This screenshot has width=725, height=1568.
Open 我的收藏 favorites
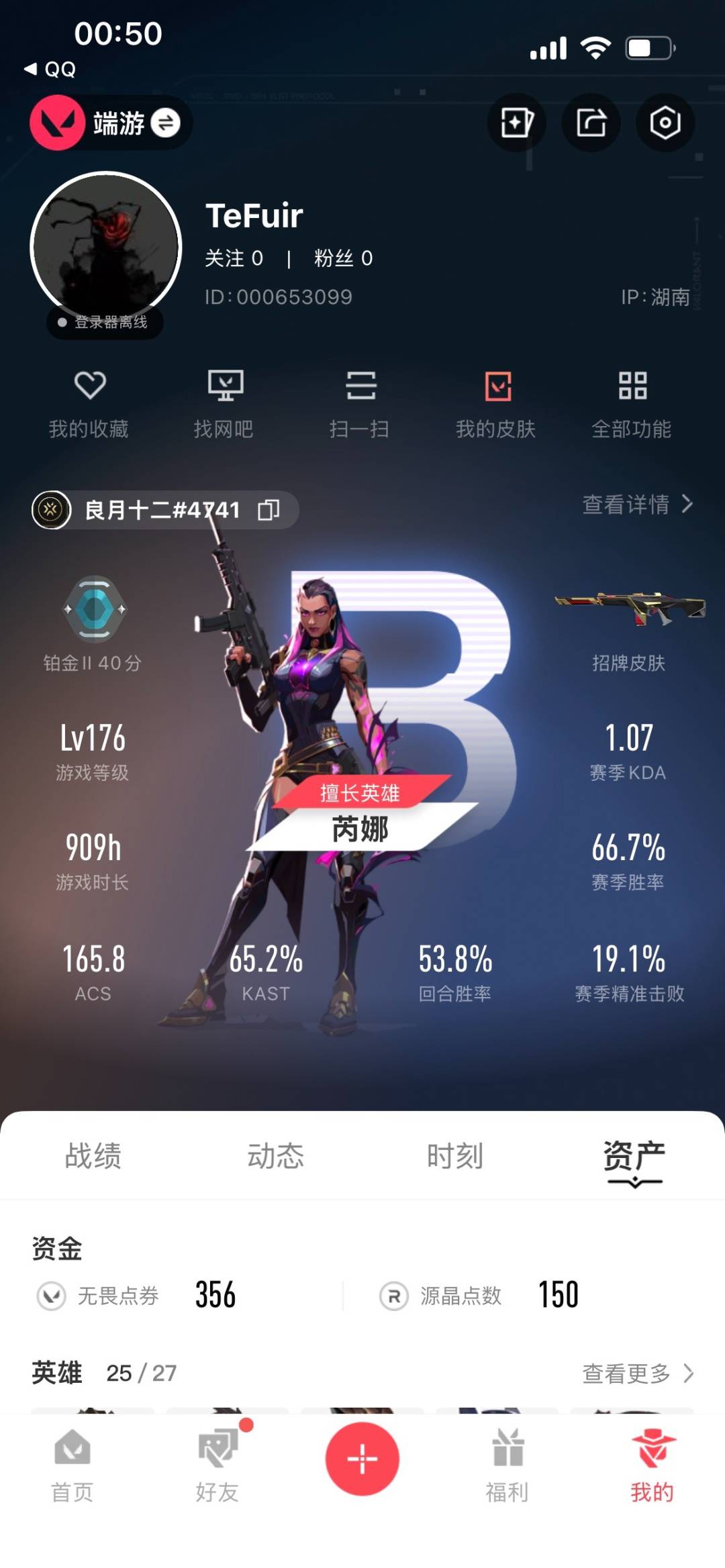89,404
